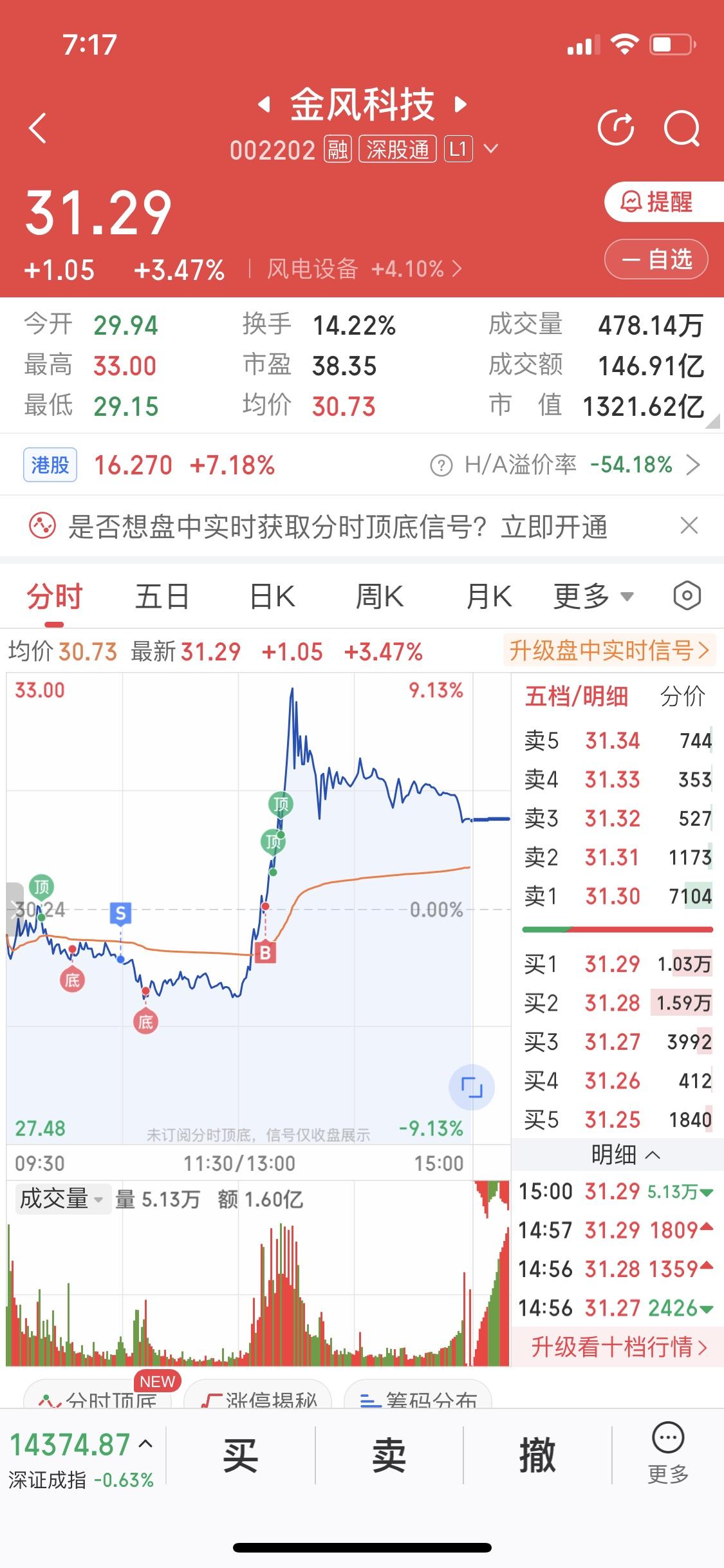Screen dimensions: 724x1568
Task: Tap the 立即开通 link in the banner
Action: (x=553, y=526)
